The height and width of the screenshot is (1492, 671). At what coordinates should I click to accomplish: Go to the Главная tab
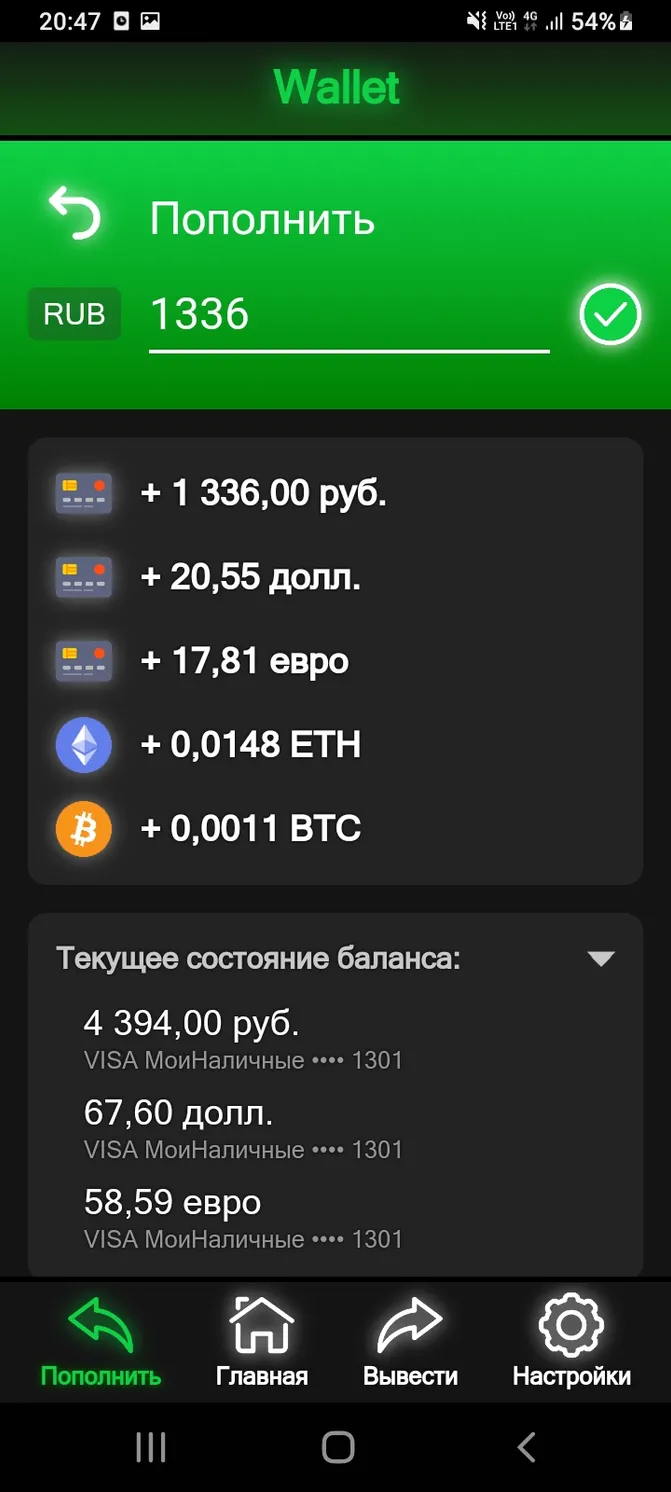262,1342
